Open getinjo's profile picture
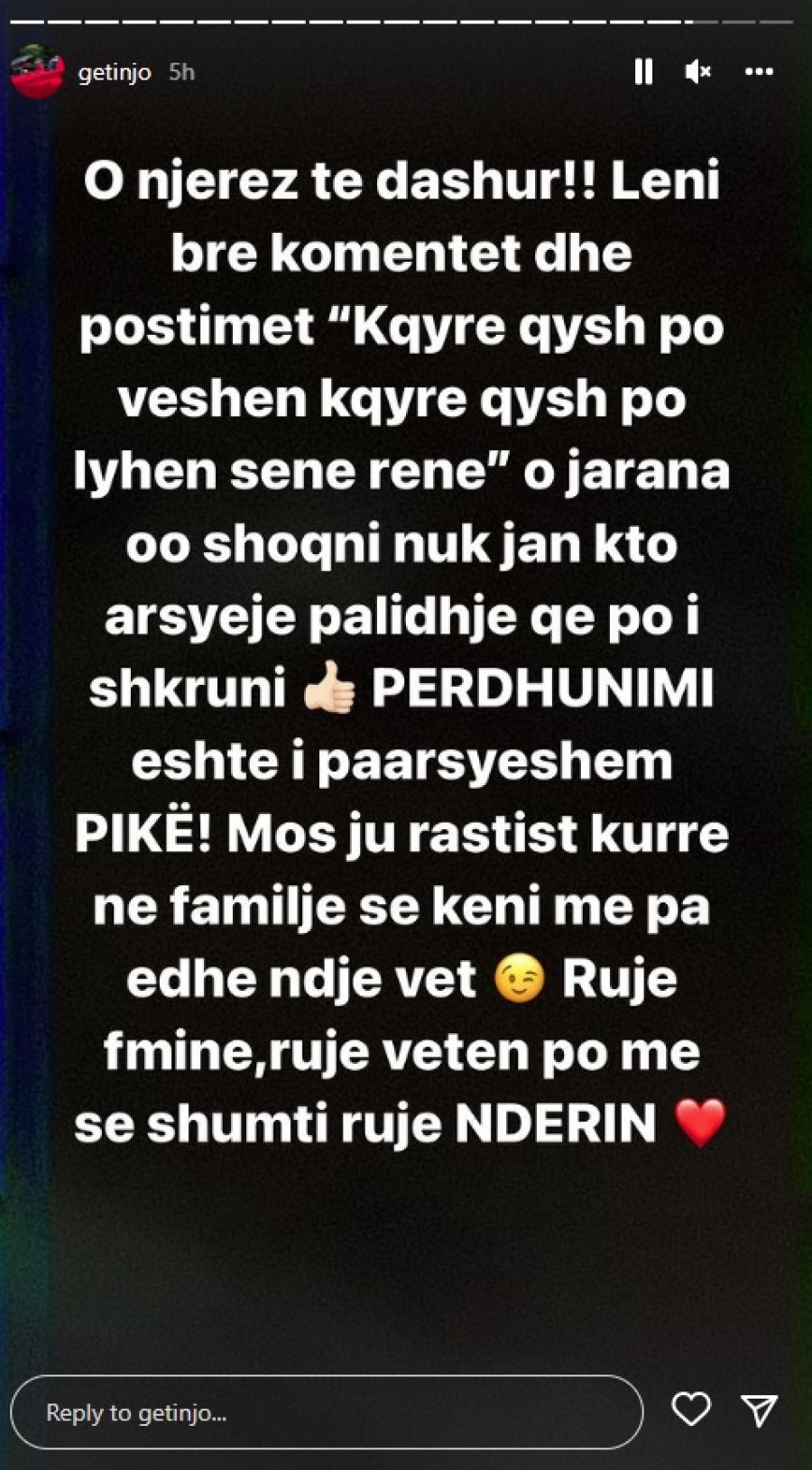812x1470 pixels. [37, 72]
